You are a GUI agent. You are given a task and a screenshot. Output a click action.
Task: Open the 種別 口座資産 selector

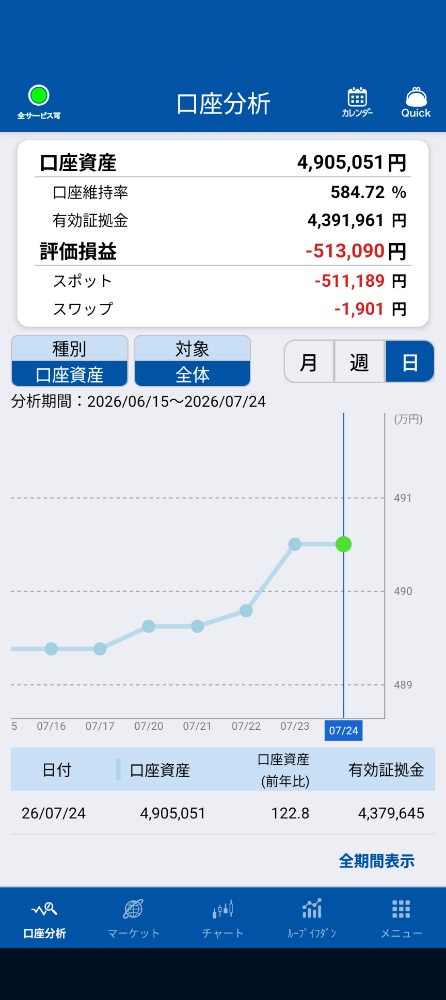(x=70, y=361)
